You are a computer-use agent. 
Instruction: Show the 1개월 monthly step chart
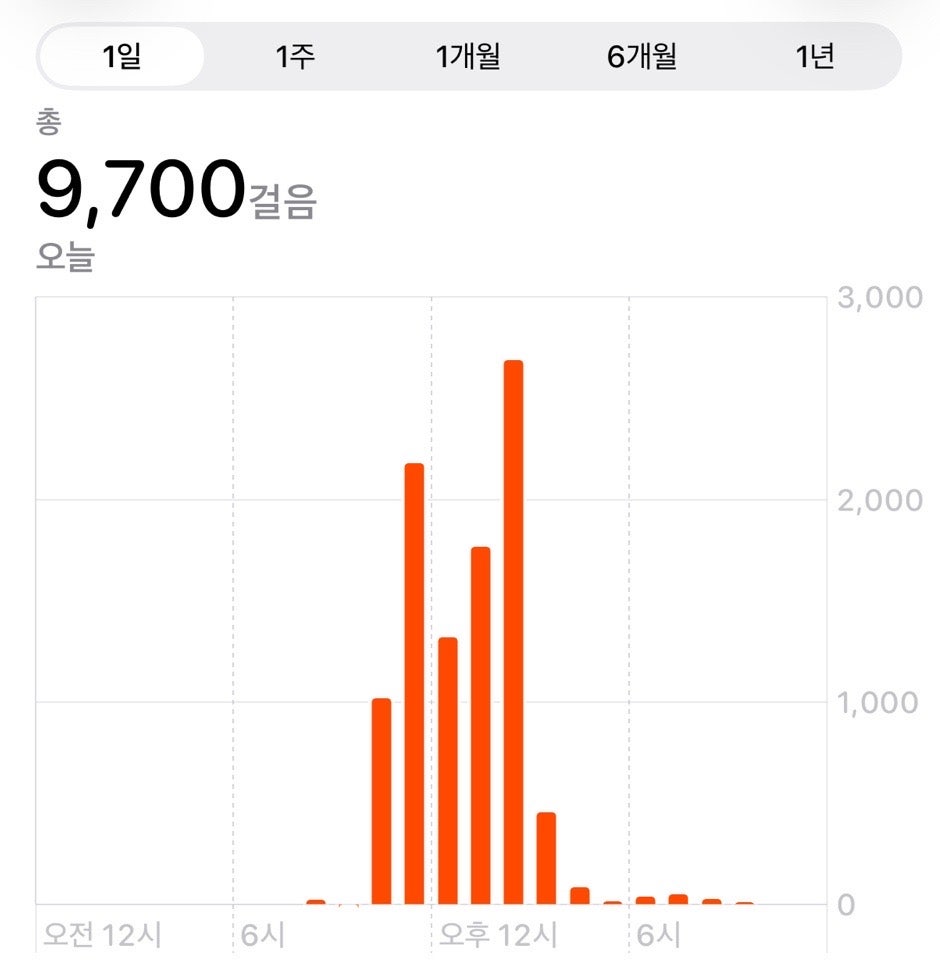point(468,57)
